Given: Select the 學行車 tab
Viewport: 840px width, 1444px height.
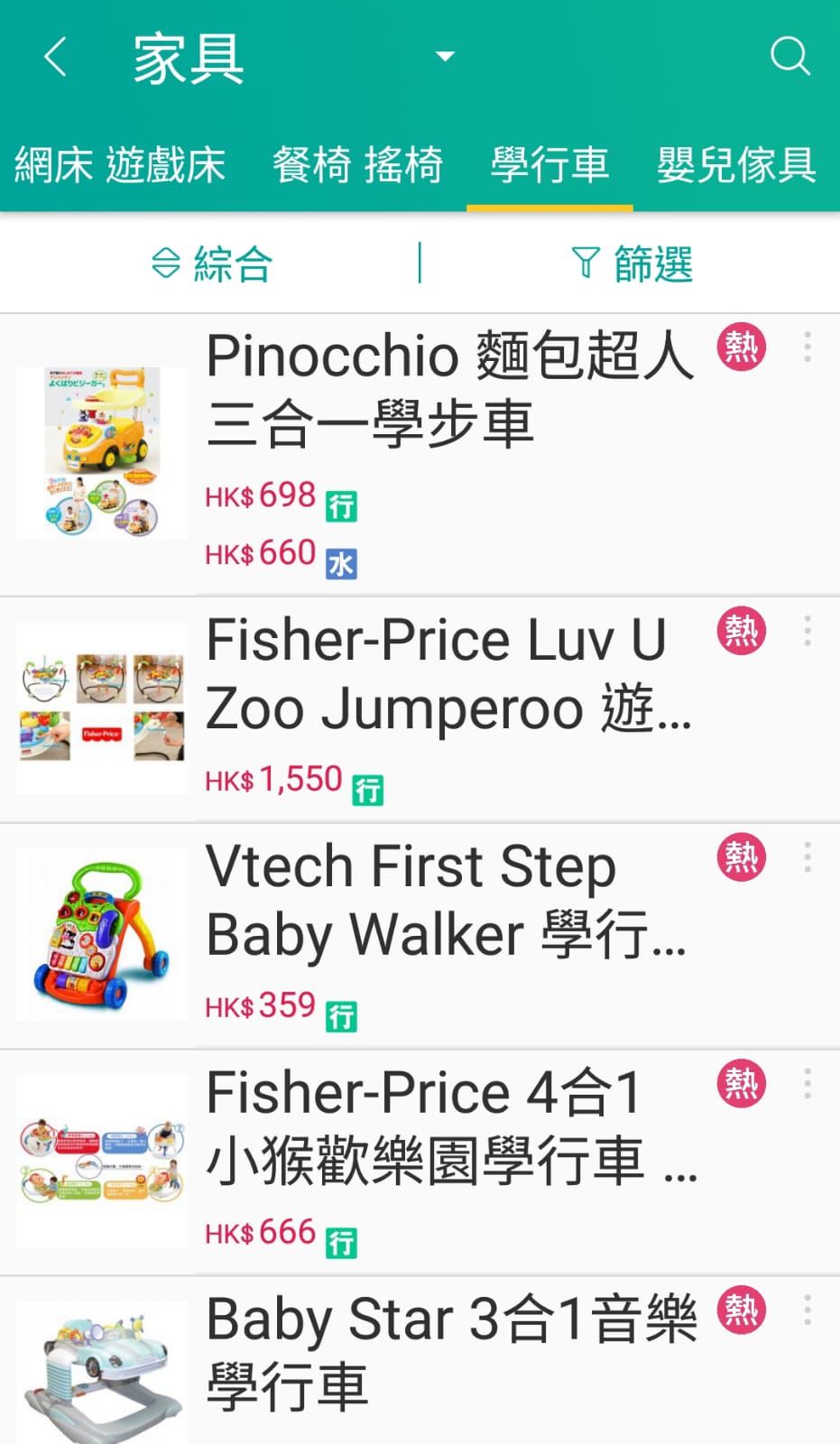Looking at the screenshot, I should (x=549, y=165).
